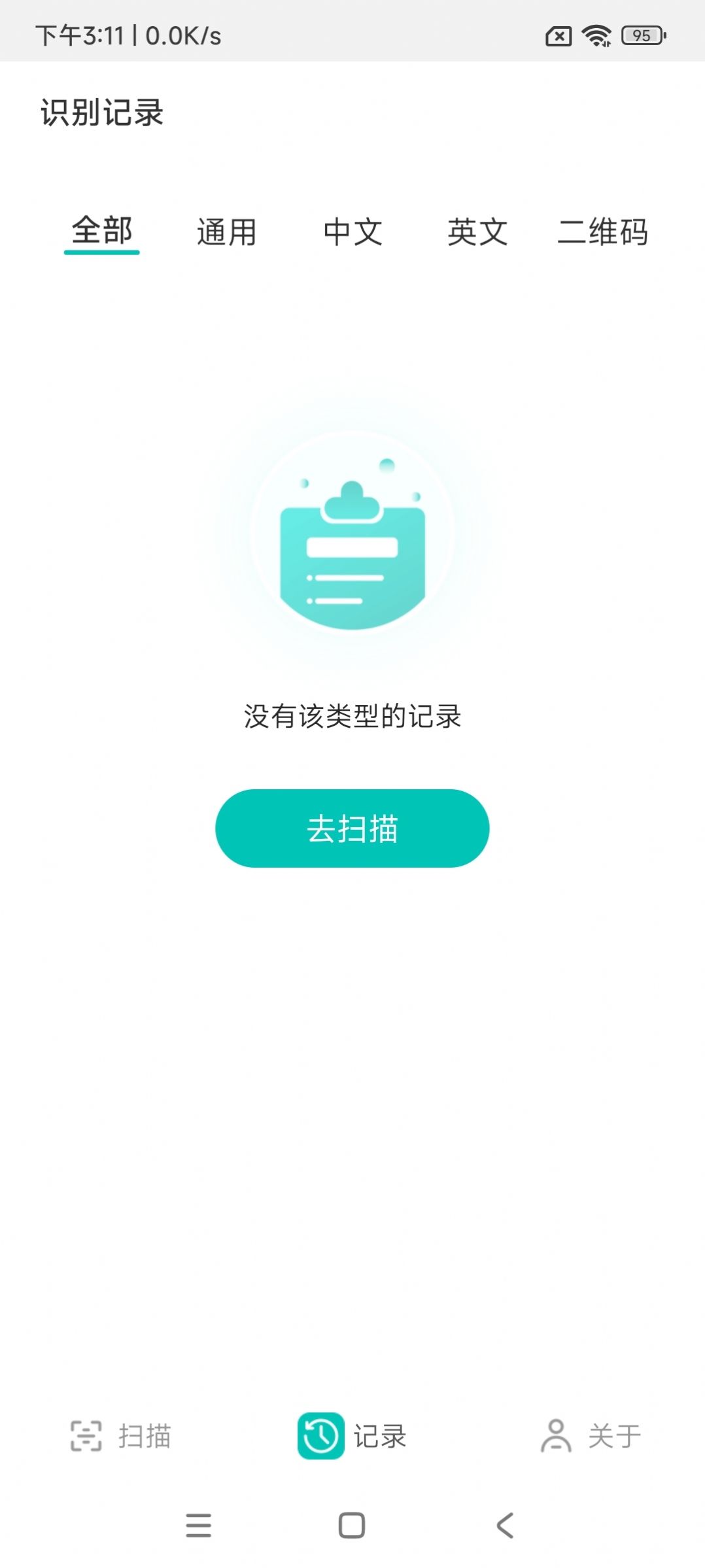Screen dimensions: 705x1568
Task: Go to the 扫描 section
Action: 120,1437
